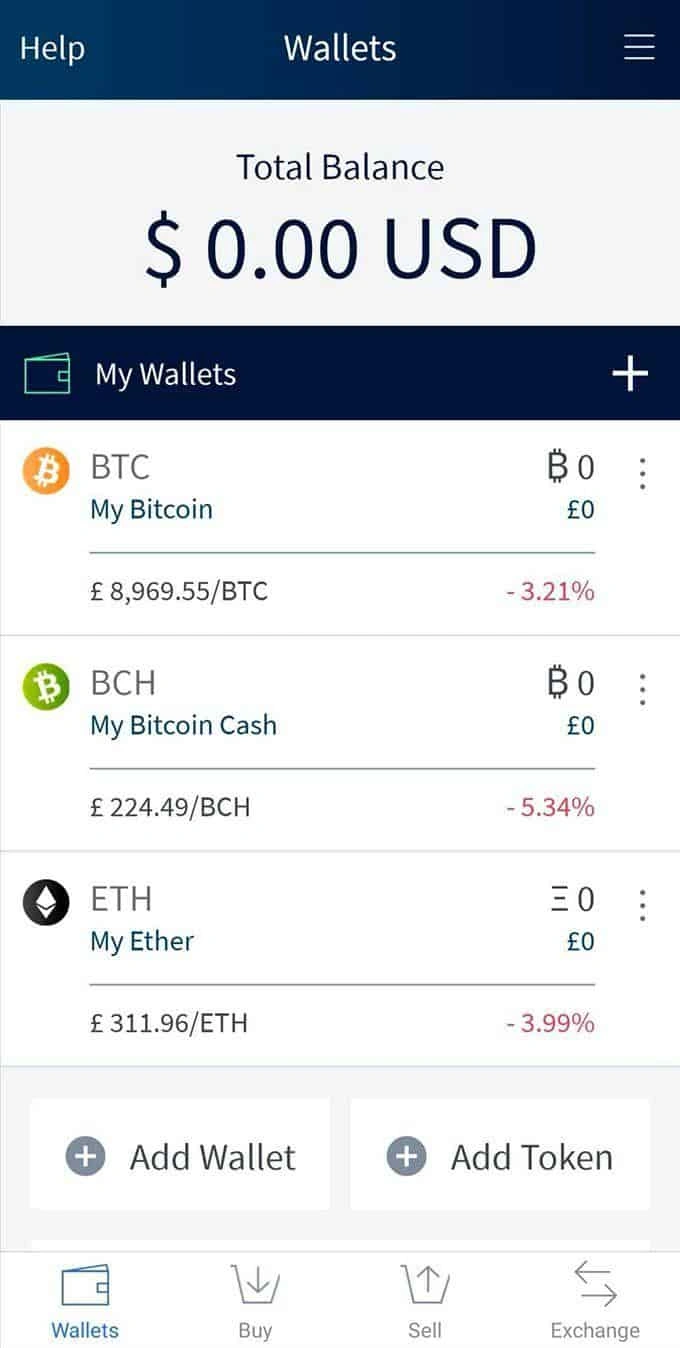Image resolution: width=680 pixels, height=1348 pixels.
Task: Tap the Add Token button
Action: [500, 1156]
